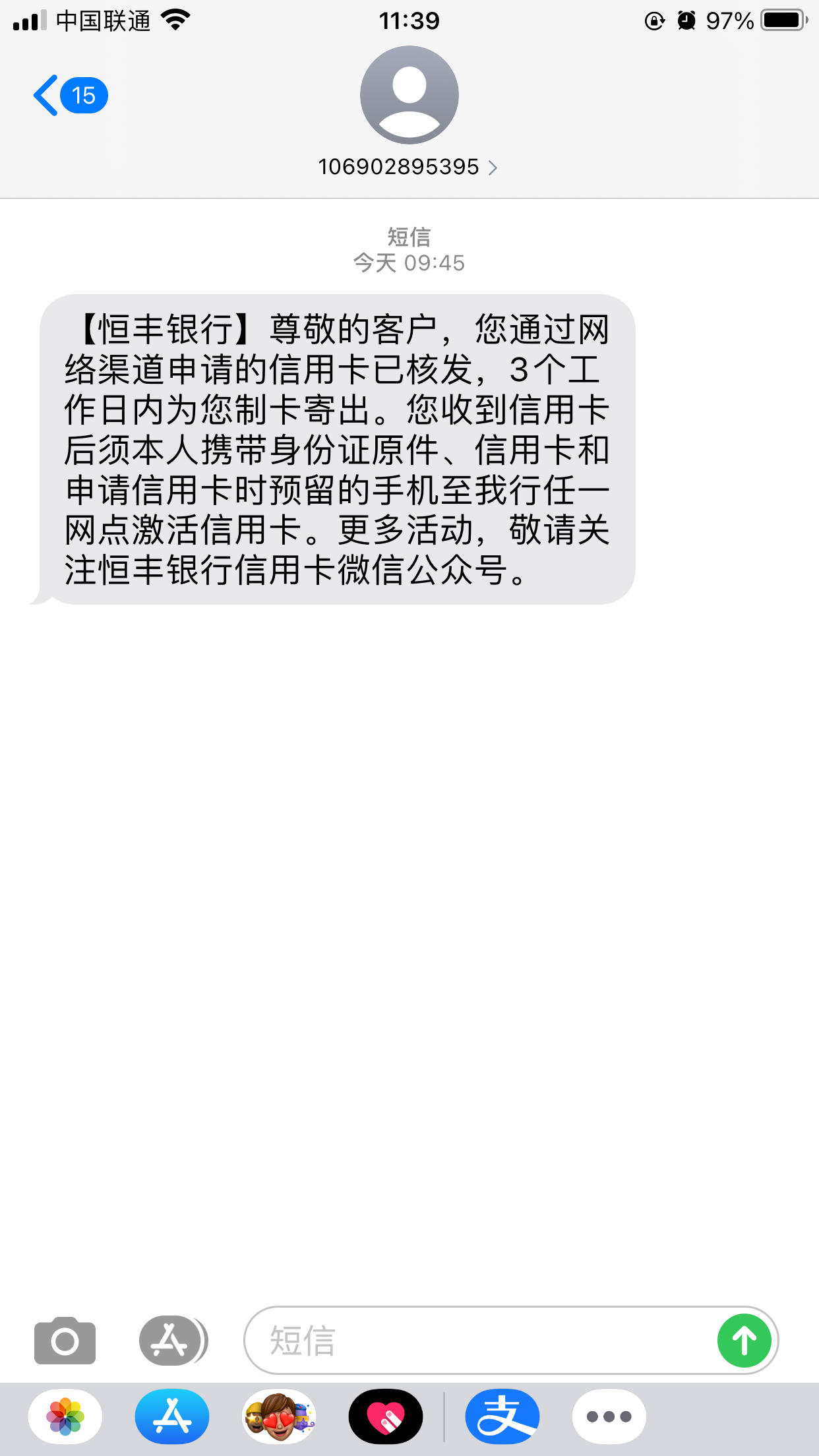Expand sender info by tapping 106902895395

tap(398, 167)
